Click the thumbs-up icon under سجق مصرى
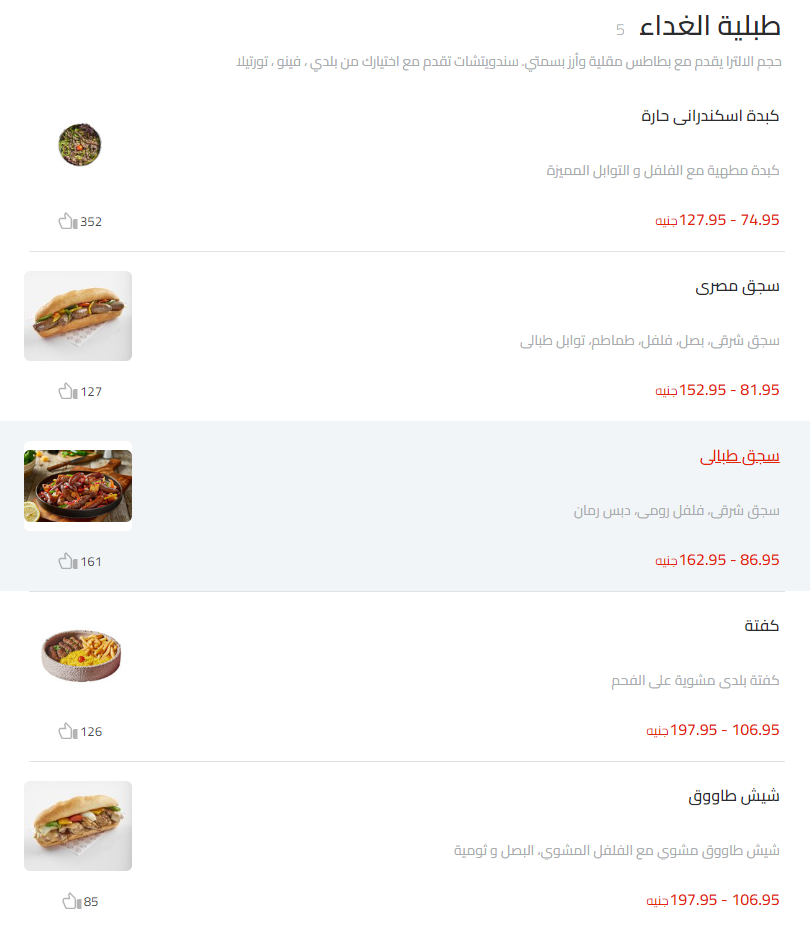The width and height of the screenshot is (810, 931). (x=68, y=392)
